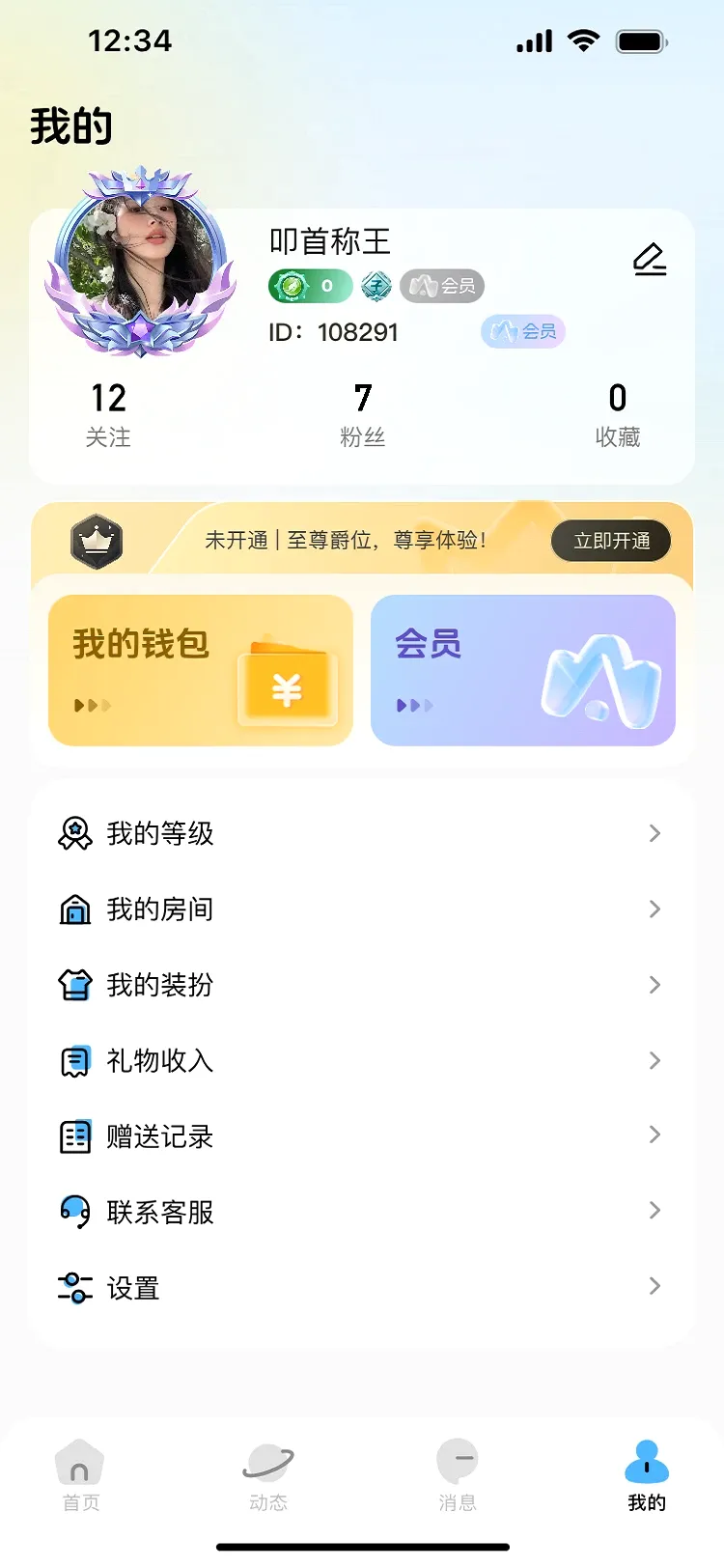The height and width of the screenshot is (1568, 724).
Task: Tap the 会员 badge beside the ID
Action: click(523, 332)
